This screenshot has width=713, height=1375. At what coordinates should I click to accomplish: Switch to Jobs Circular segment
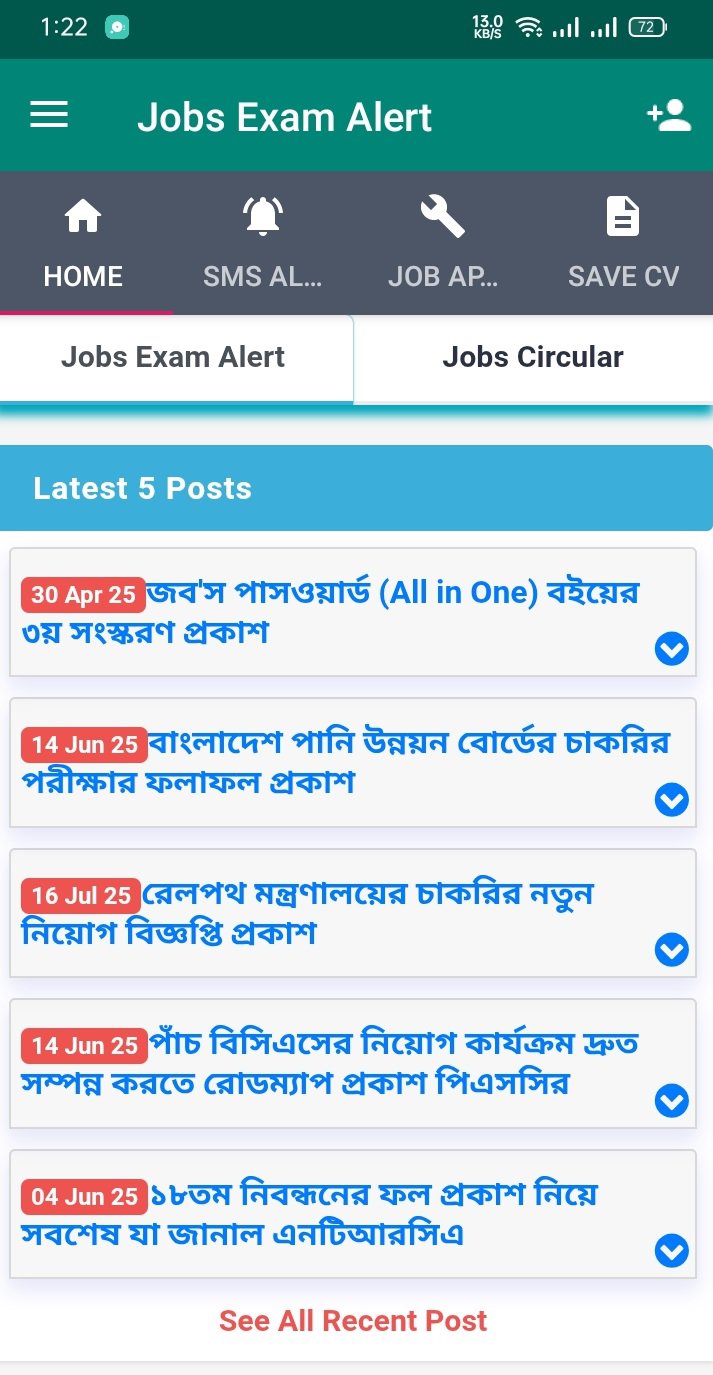[x=533, y=357]
